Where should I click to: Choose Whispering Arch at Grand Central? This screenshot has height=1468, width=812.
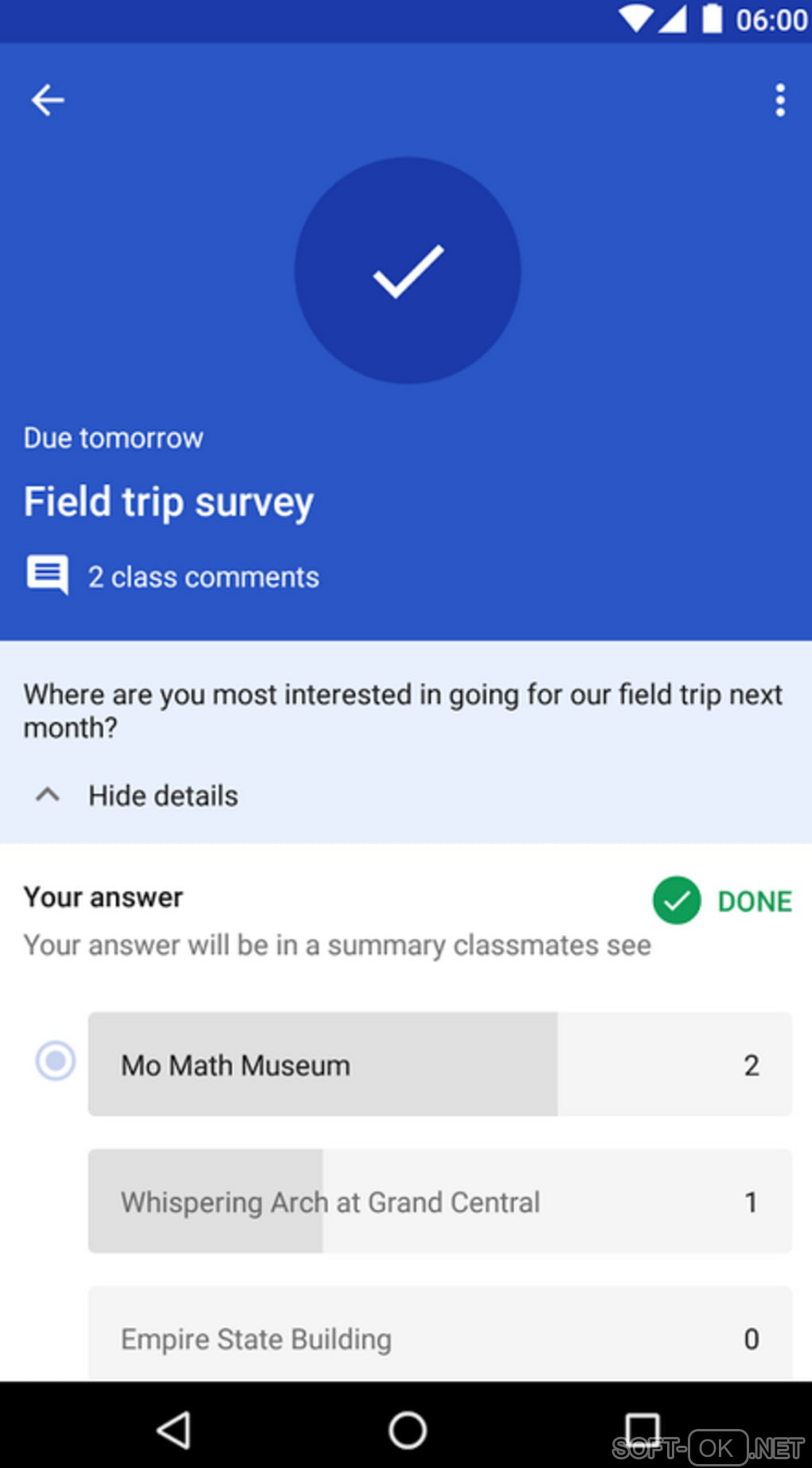pos(439,1201)
